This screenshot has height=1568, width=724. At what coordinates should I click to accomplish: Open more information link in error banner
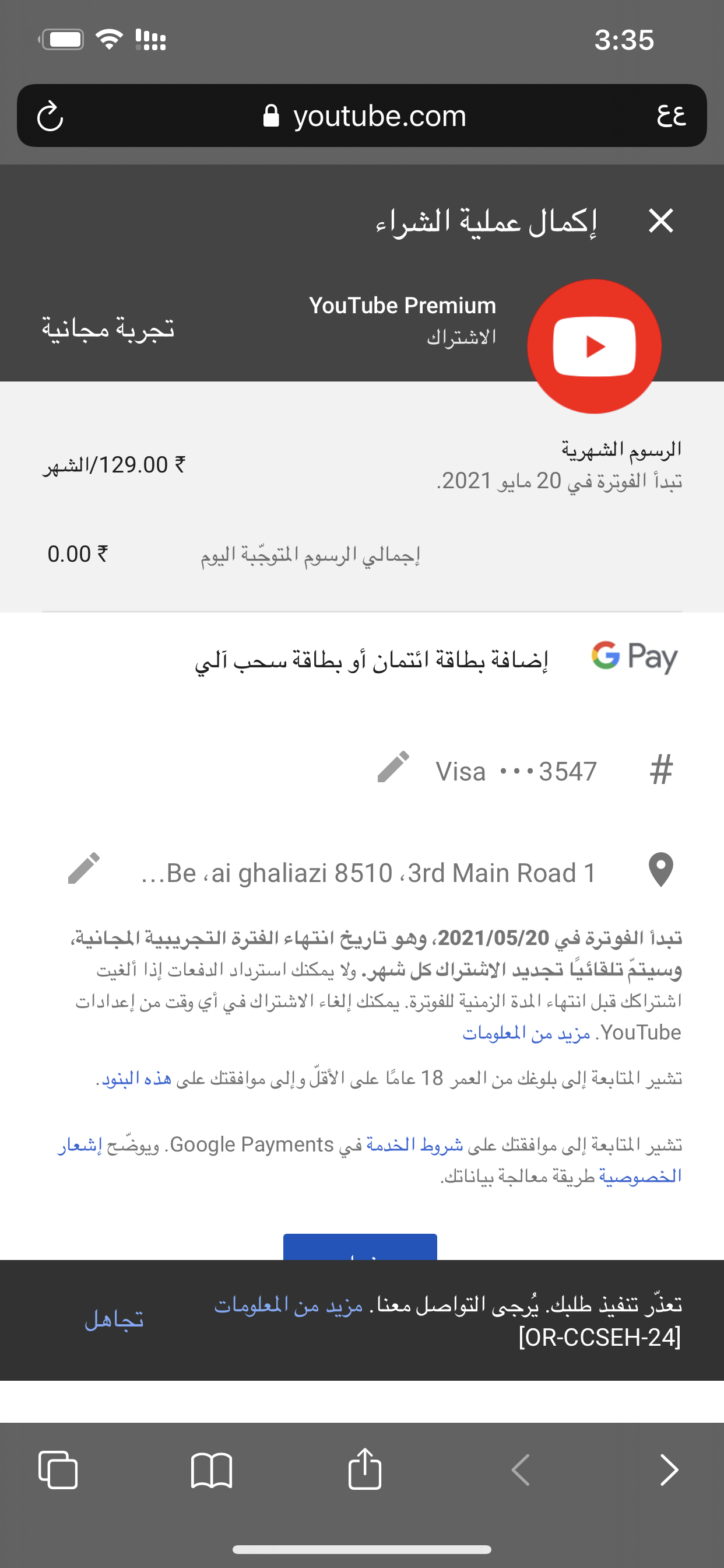pyautogui.click(x=289, y=1305)
